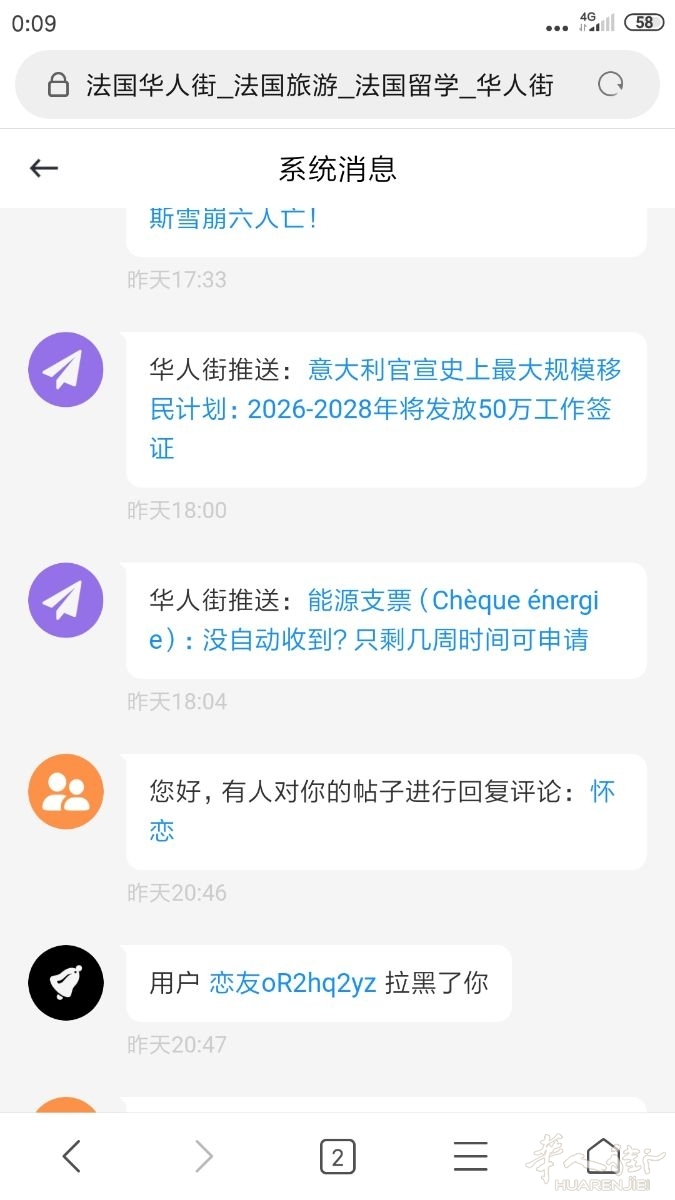Image resolution: width=675 pixels, height=1200 pixels.
Task: Go to the browser home page
Action: (x=603, y=1156)
